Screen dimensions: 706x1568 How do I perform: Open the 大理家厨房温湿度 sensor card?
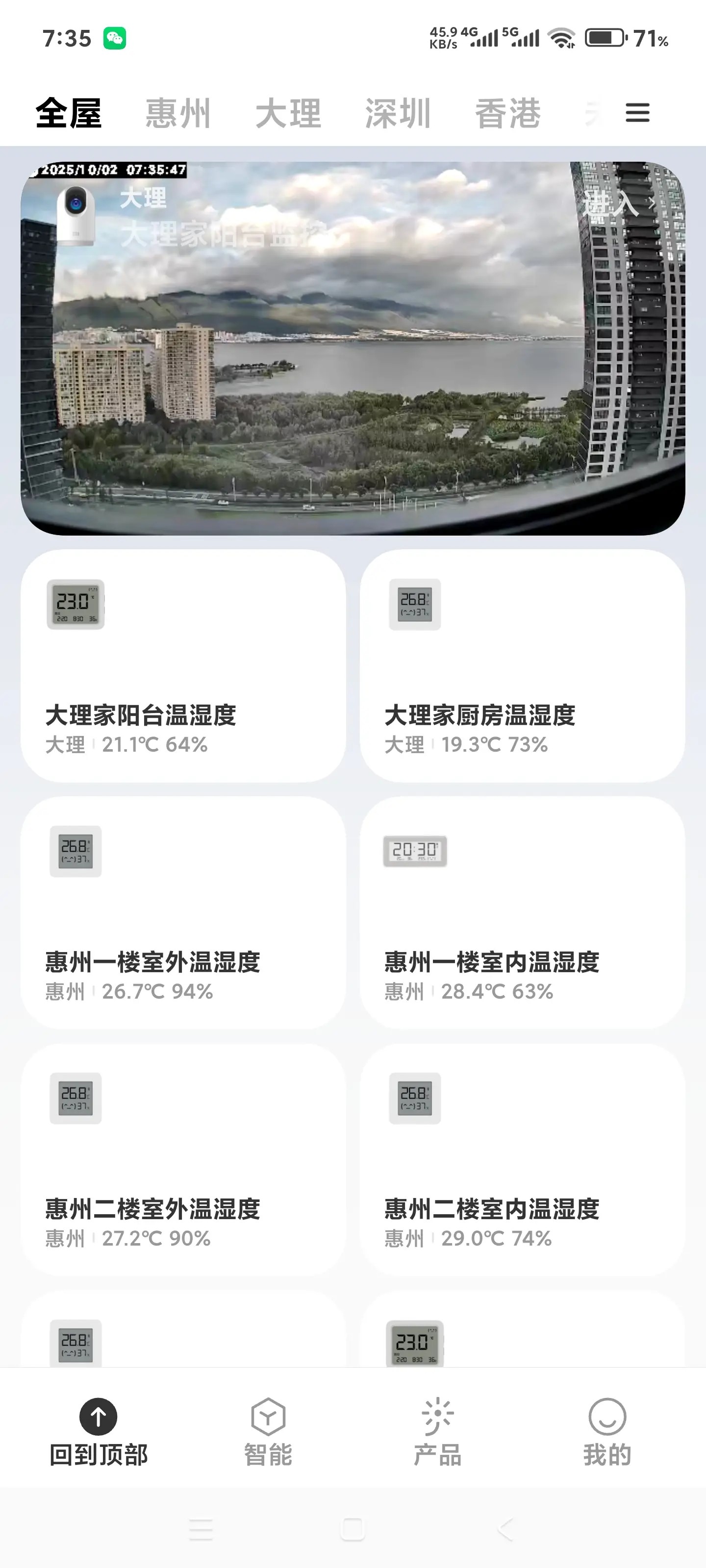[x=522, y=665]
